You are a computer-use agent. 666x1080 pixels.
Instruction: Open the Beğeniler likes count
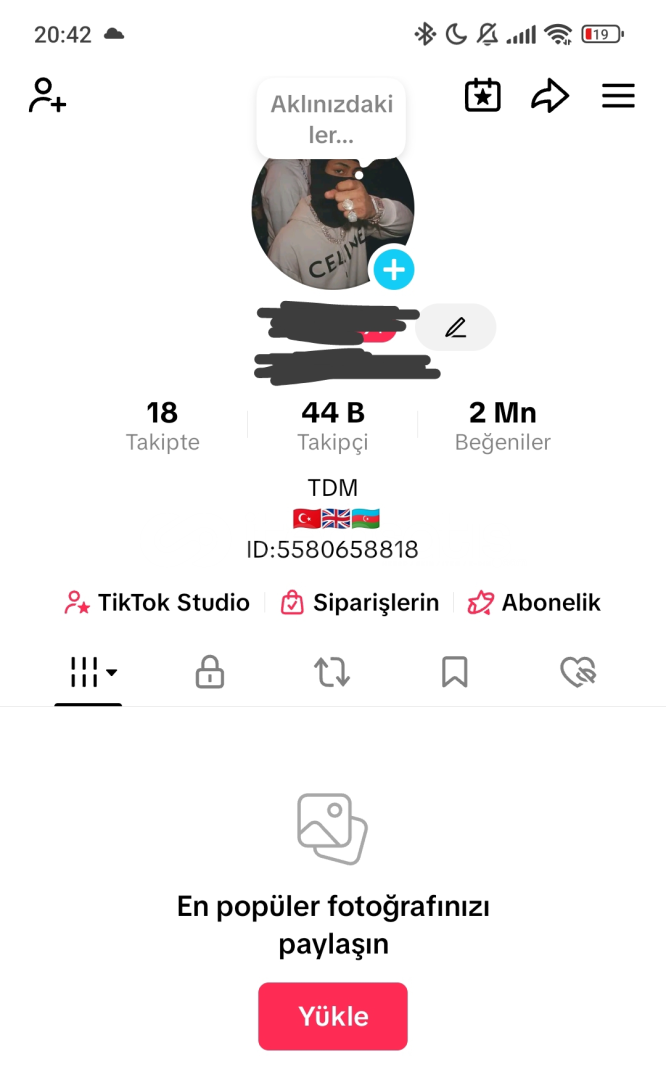click(x=503, y=425)
